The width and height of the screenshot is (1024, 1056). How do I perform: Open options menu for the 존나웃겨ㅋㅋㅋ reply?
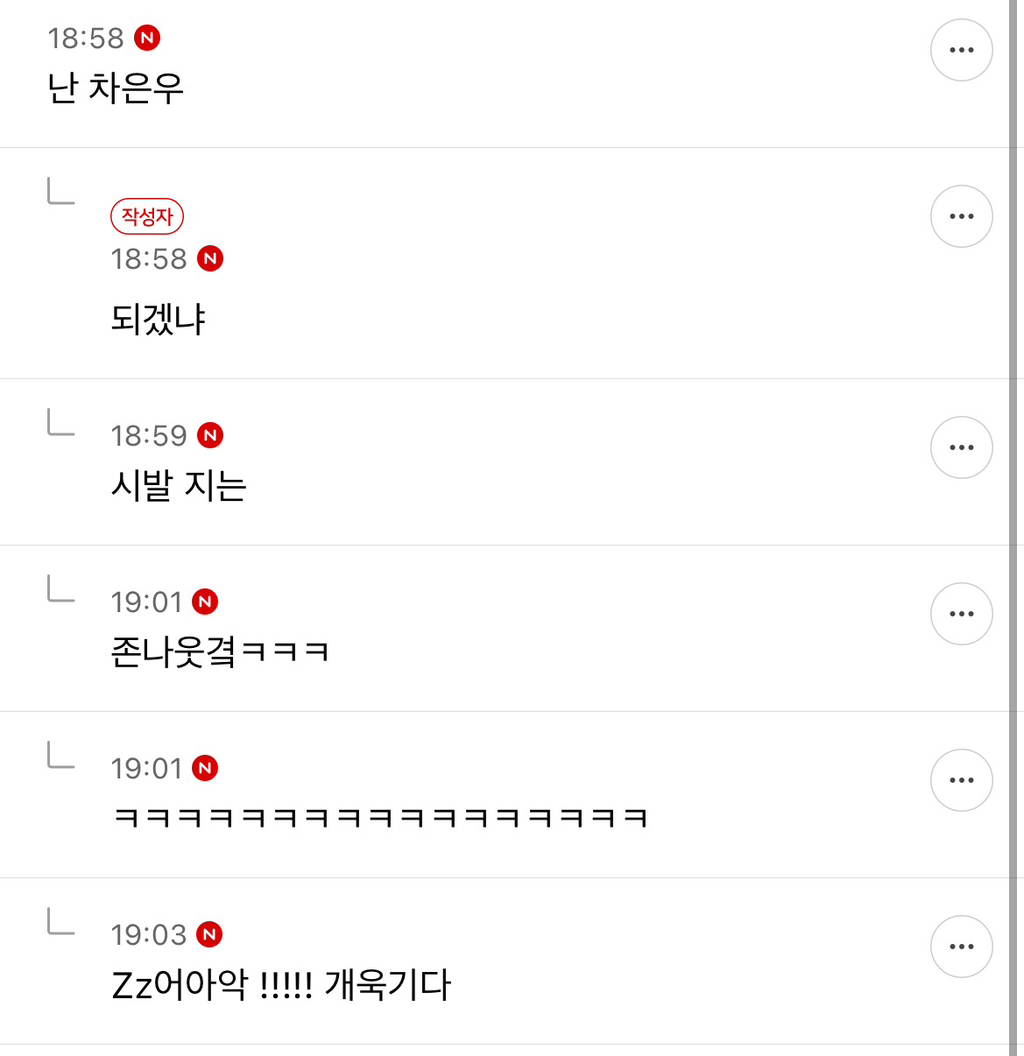pyautogui.click(x=961, y=613)
